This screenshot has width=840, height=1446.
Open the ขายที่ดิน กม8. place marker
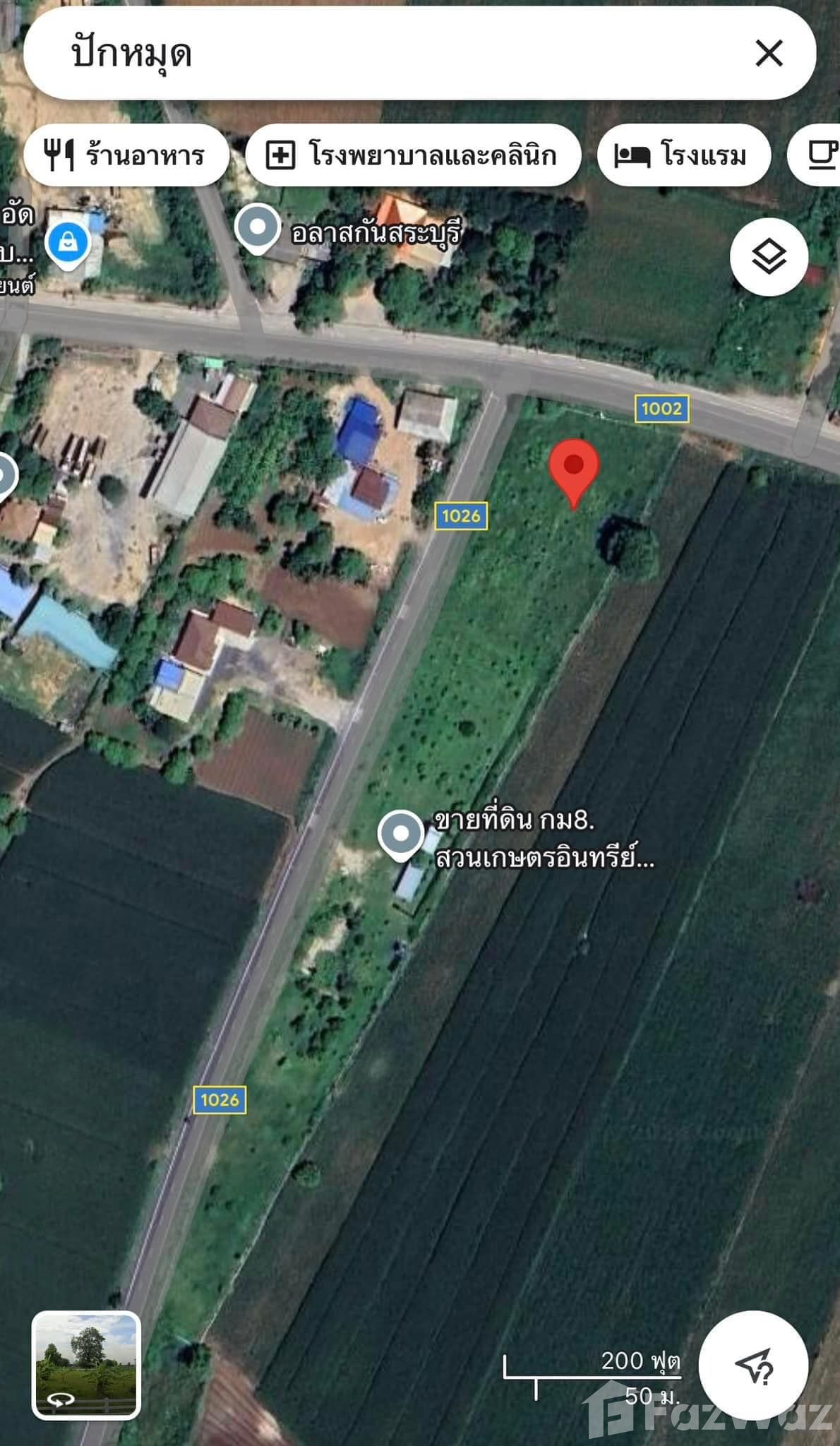pos(401,834)
